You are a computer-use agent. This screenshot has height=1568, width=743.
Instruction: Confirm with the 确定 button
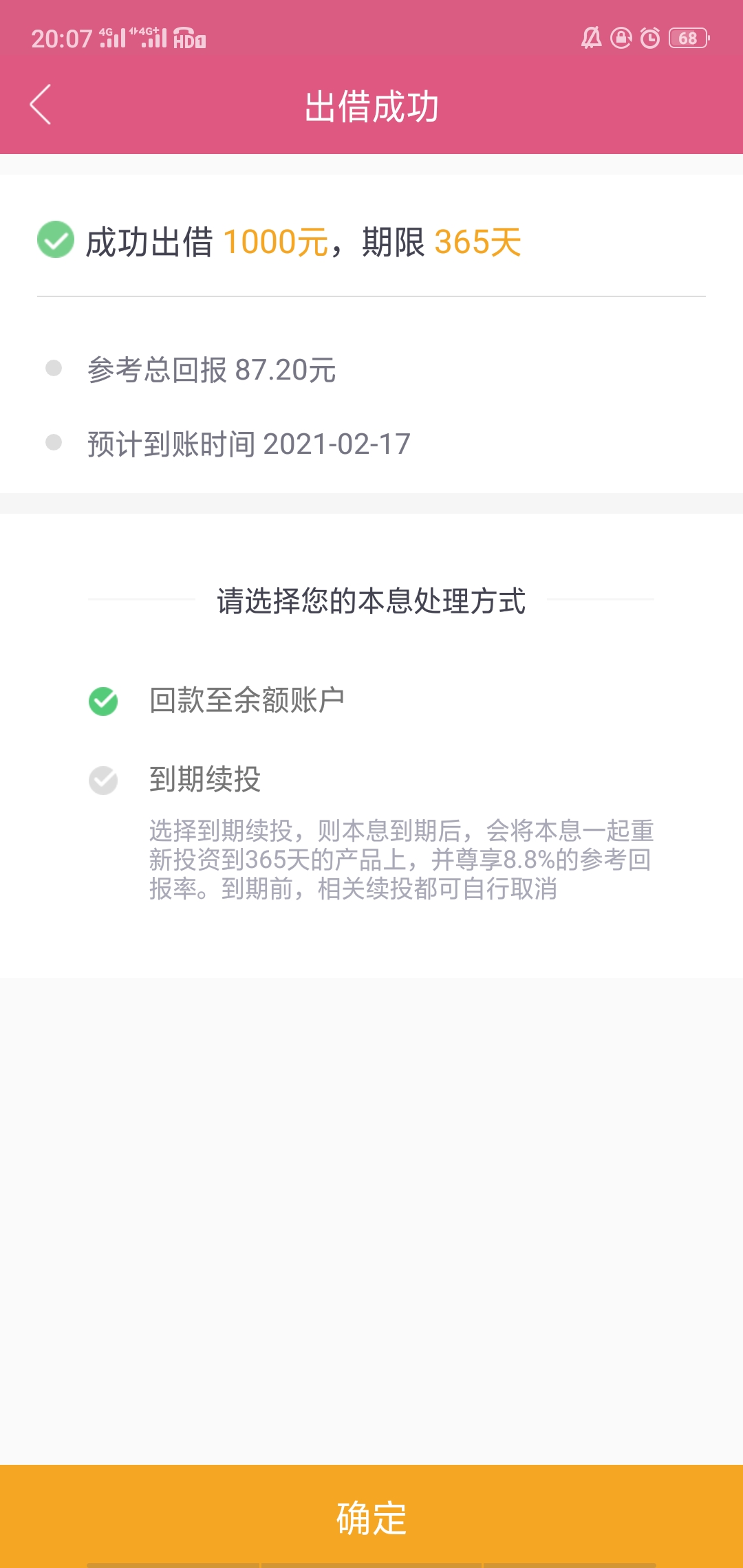(371, 1516)
